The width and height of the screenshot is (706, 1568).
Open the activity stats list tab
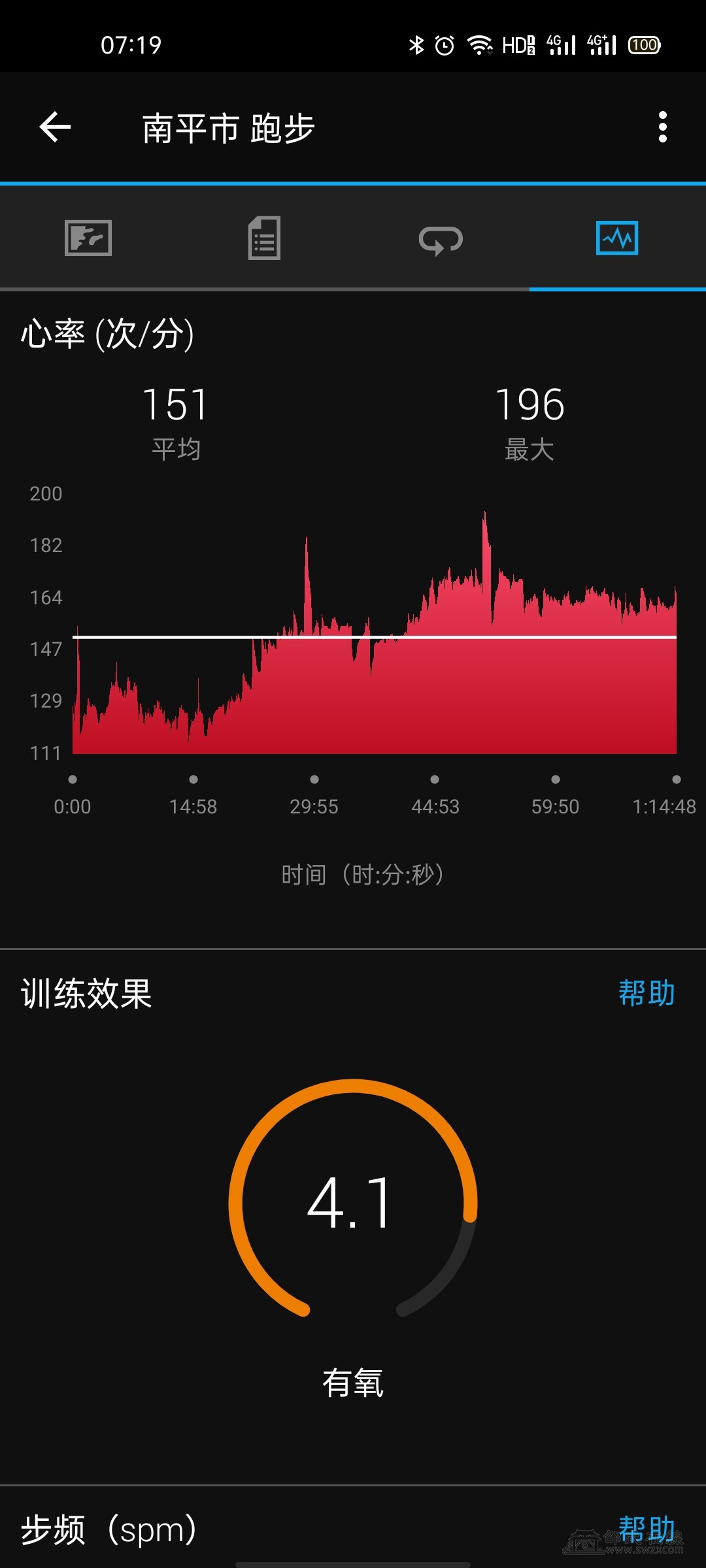coord(264,238)
